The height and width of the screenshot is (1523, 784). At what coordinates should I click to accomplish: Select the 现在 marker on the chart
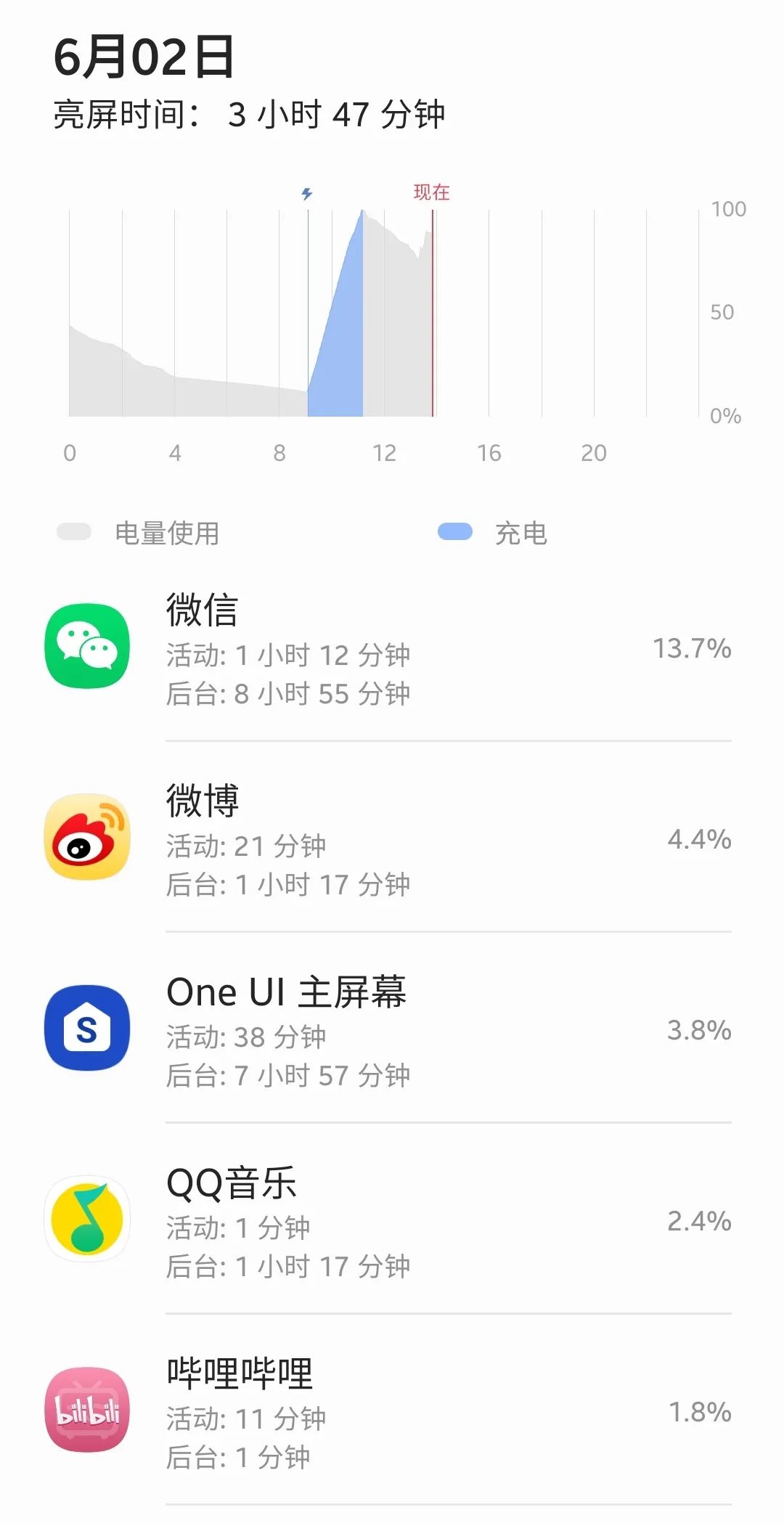pyautogui.click(x=431, y=192)
